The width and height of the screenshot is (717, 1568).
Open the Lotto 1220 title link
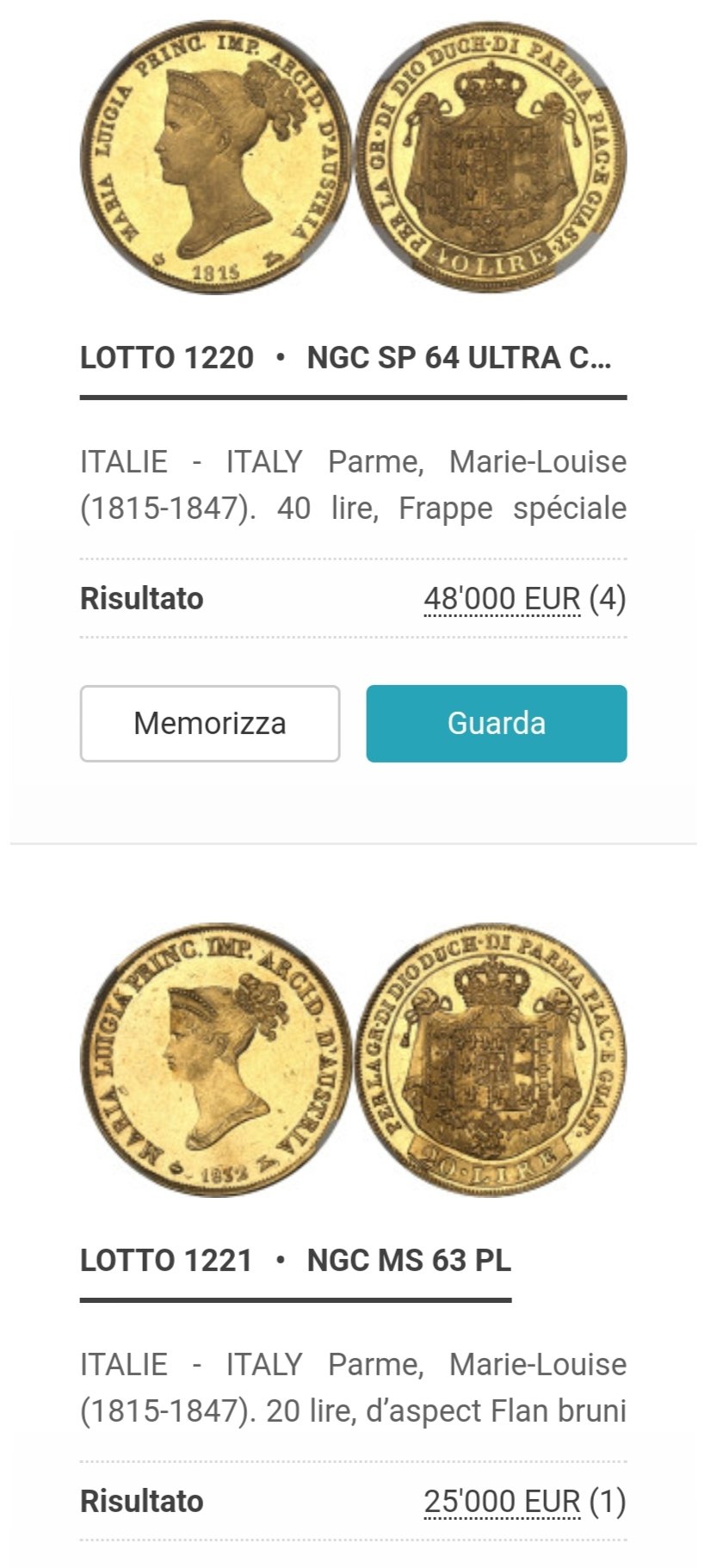(x=346, y=357)
